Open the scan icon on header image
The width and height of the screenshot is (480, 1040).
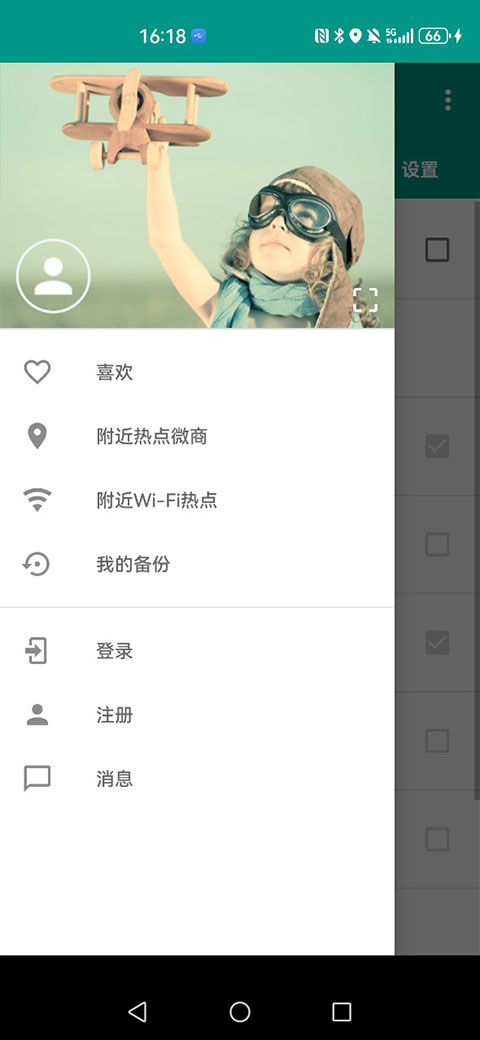coord(365,300)
